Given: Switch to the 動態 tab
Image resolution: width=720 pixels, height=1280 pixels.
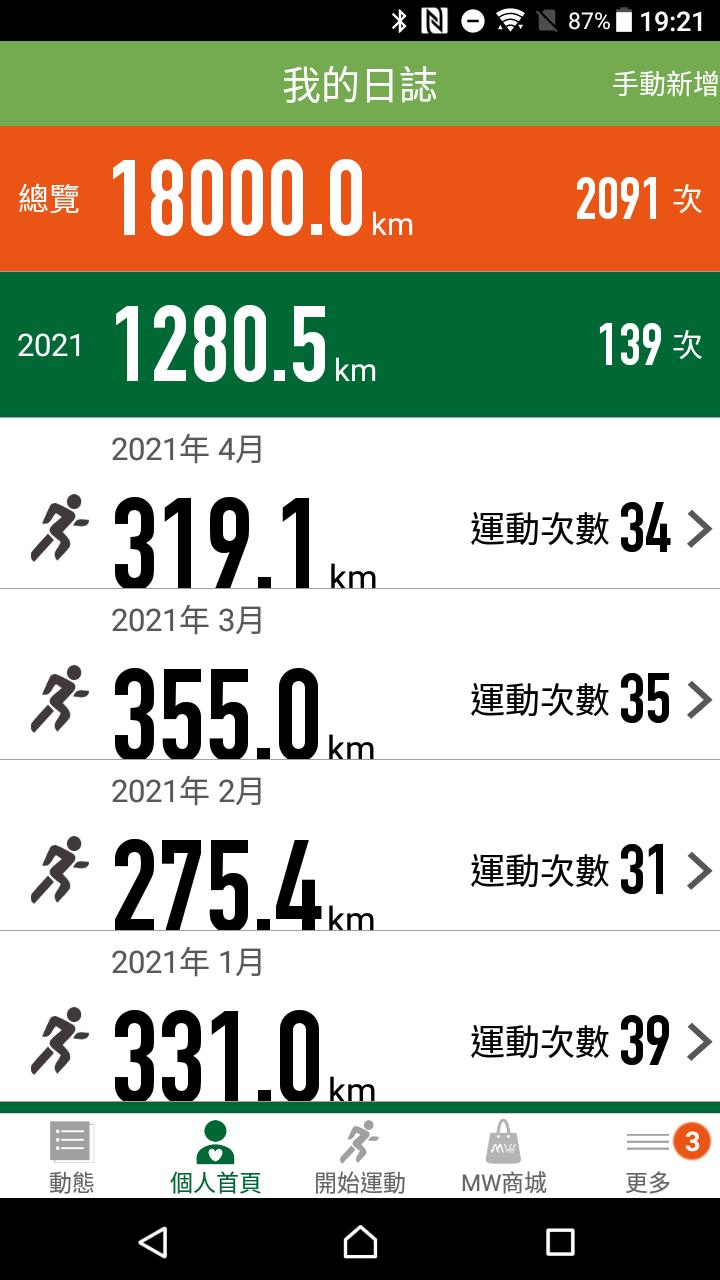Looking at the screenshot, I should coord(71,1158).
